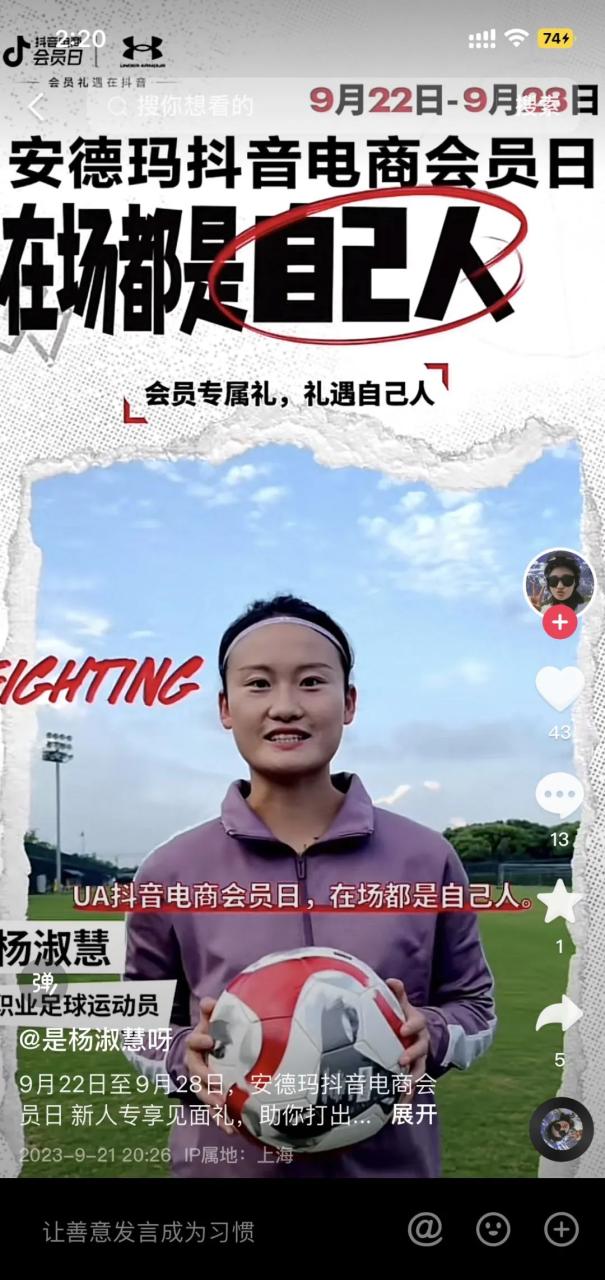This screenshot has height=1280, width=605.
Task: Follow the creator with the plus button
Action: (x=559, y=623)
